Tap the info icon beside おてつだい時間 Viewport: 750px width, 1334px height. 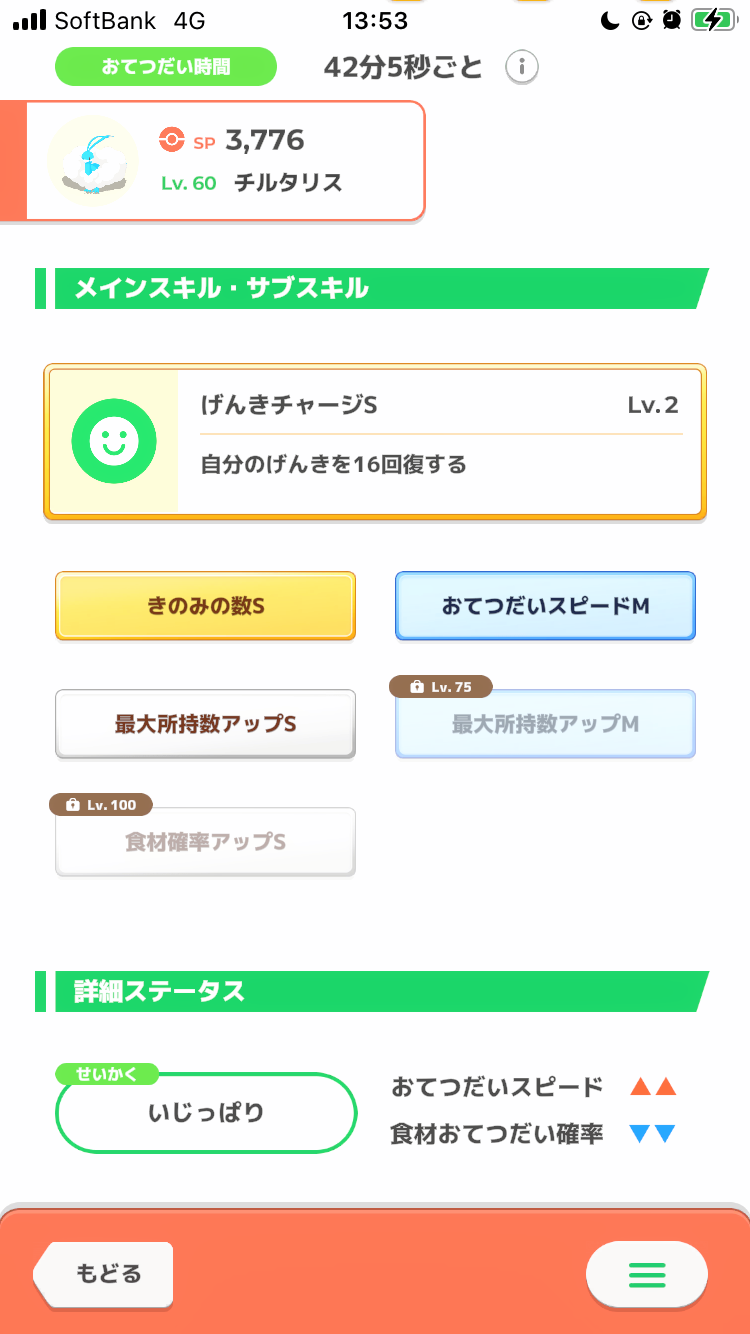coord(521,67)
